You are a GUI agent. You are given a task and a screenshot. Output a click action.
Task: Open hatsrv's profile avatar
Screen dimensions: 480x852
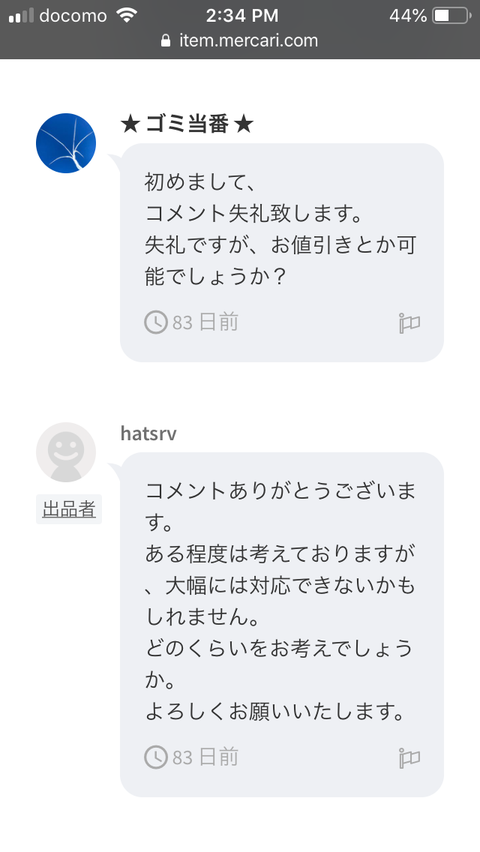tap(66, 452)
